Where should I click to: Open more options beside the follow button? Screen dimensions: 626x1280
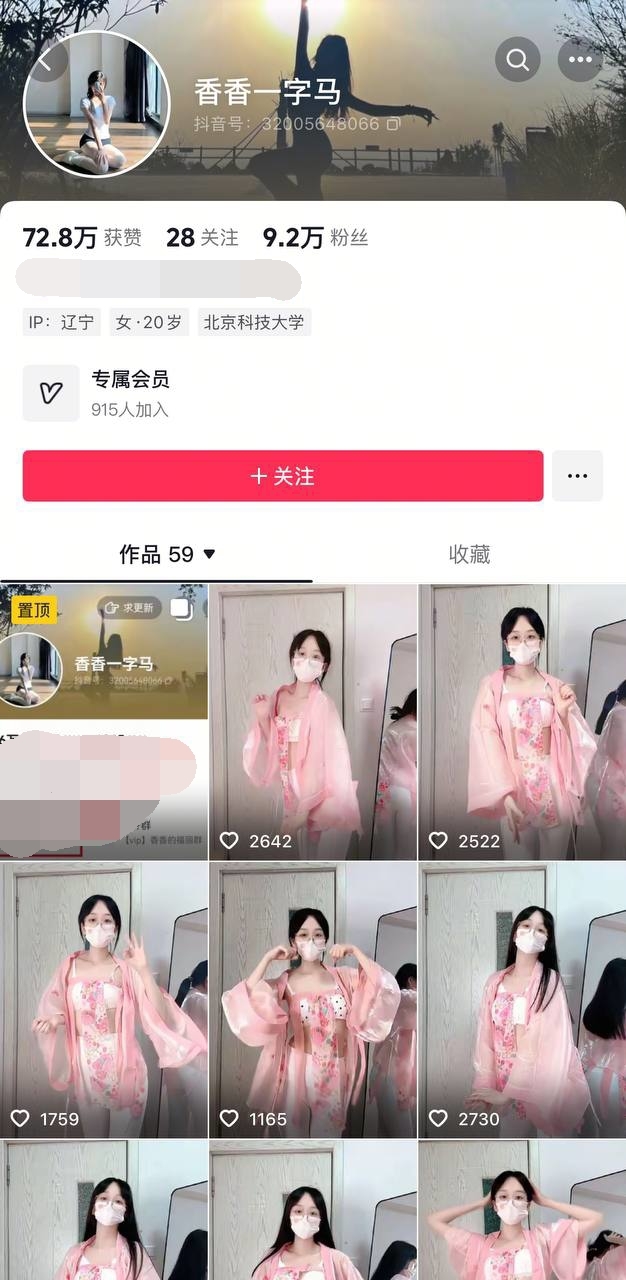pos(577,476)
